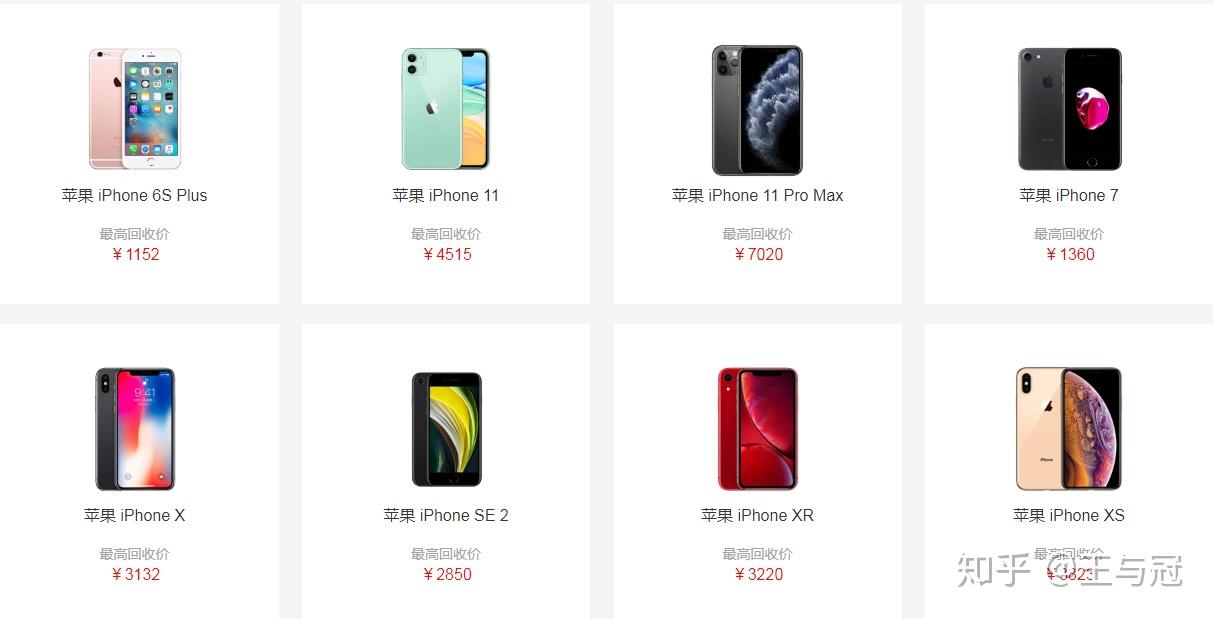The width and height of the screenshot is (1213, 619).
Task: Open the iPhone 7 card
Action: (x=1069, y=150)
